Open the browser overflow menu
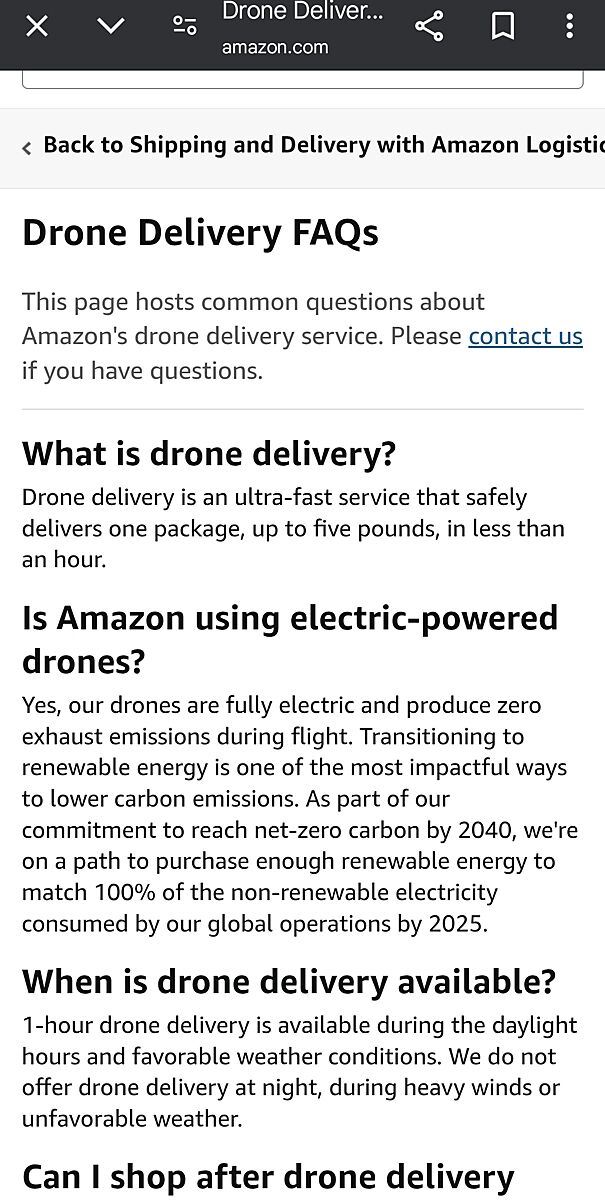This screenshot has height=1200, width=605. point(570,26)
